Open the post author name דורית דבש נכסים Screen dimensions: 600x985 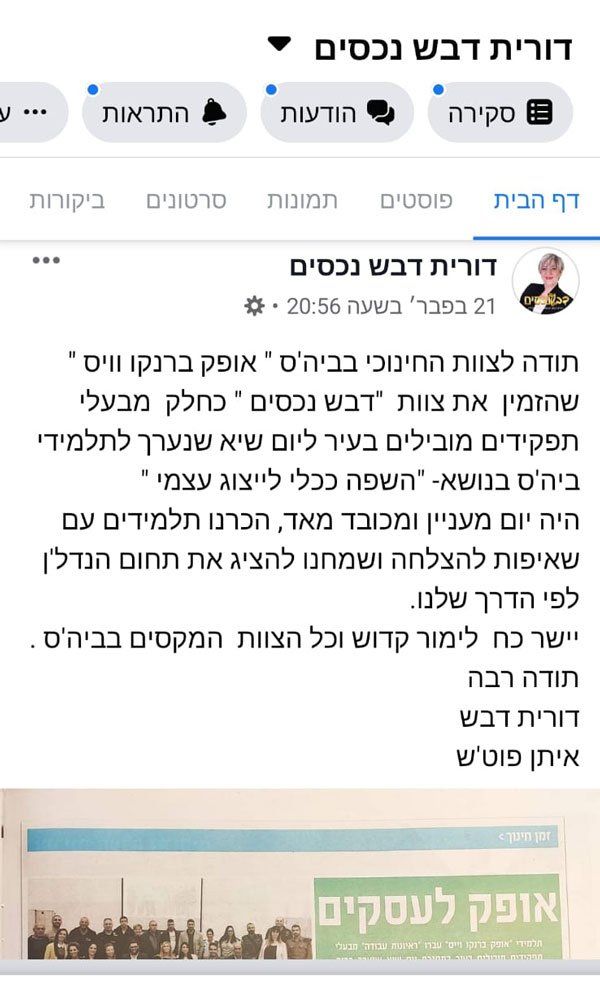pyautogui.click(x=393, y=266)
